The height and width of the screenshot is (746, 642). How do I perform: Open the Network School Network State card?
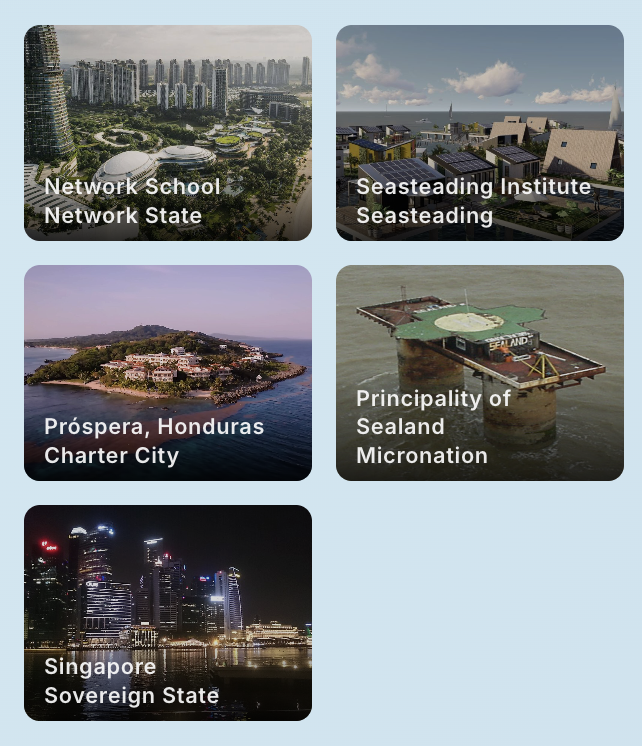coord(168,133)
